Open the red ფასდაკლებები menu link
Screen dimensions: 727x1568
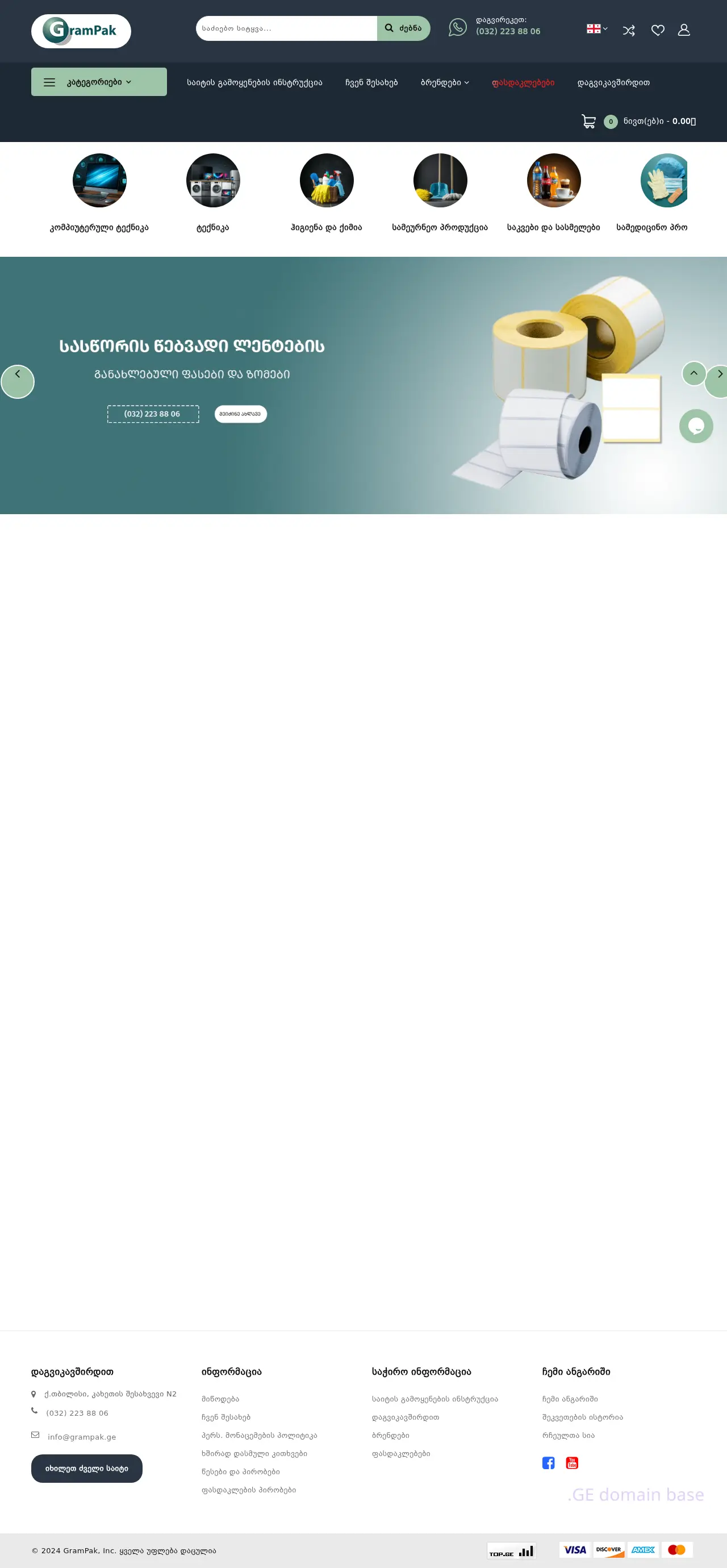523,83
